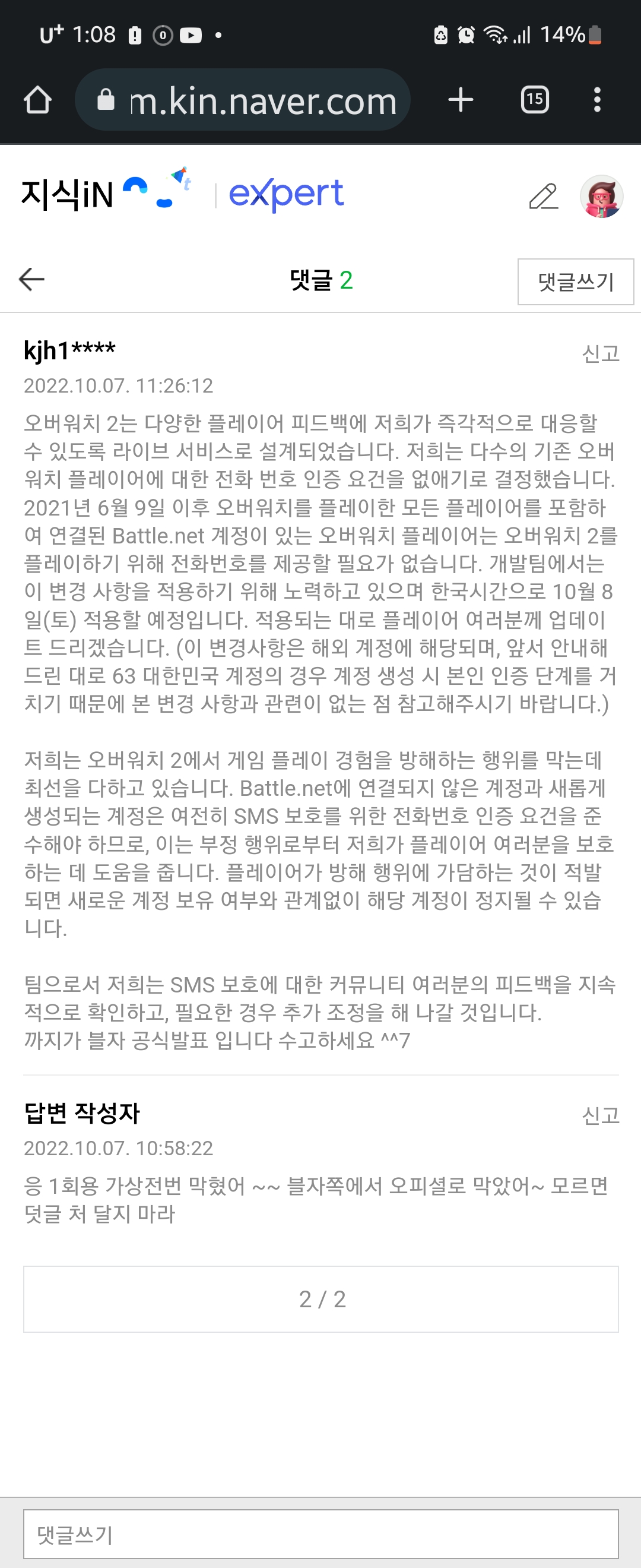Open the 지식iN home logo
Screen dimensions: 641x1568
click(x=67, y=194)
